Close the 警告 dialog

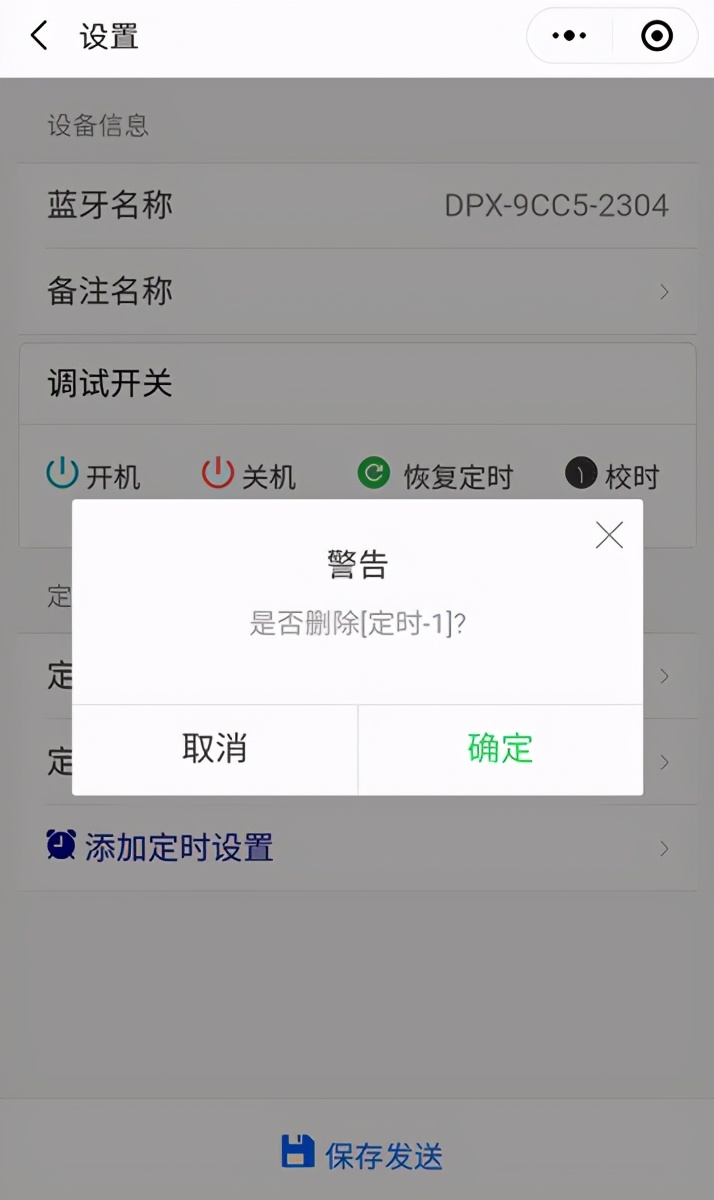609,535
